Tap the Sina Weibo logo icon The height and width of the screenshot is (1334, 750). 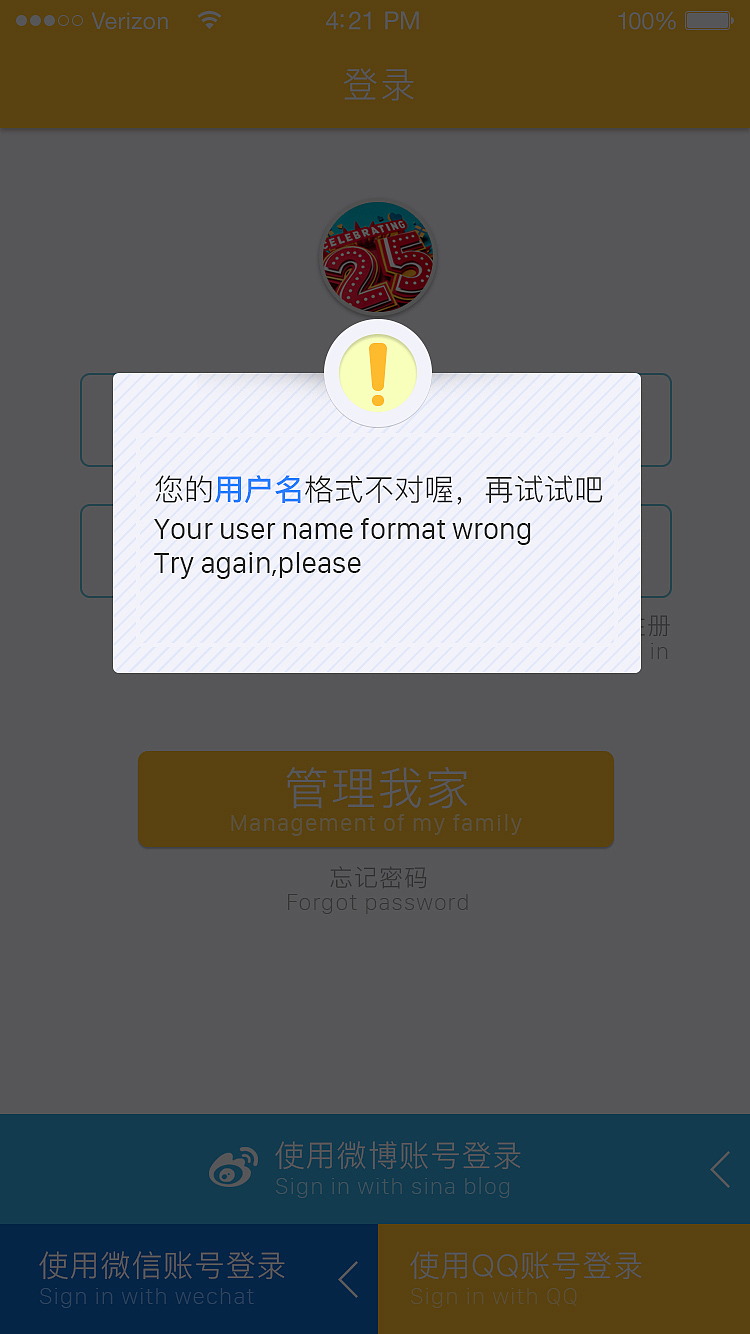click(x=232, y=1168)
